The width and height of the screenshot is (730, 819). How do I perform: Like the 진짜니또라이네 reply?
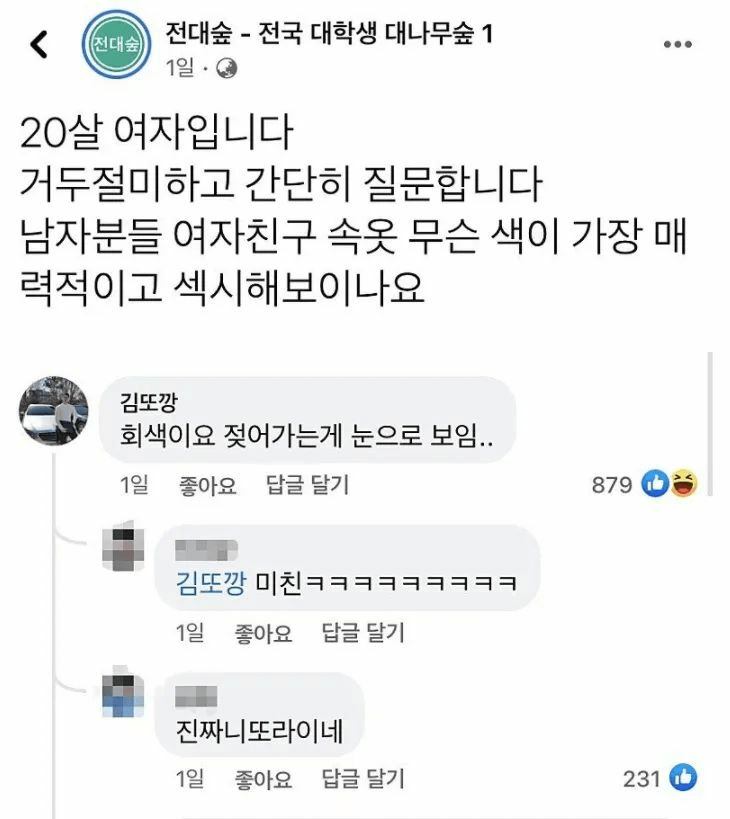click(x=262, y=779)
